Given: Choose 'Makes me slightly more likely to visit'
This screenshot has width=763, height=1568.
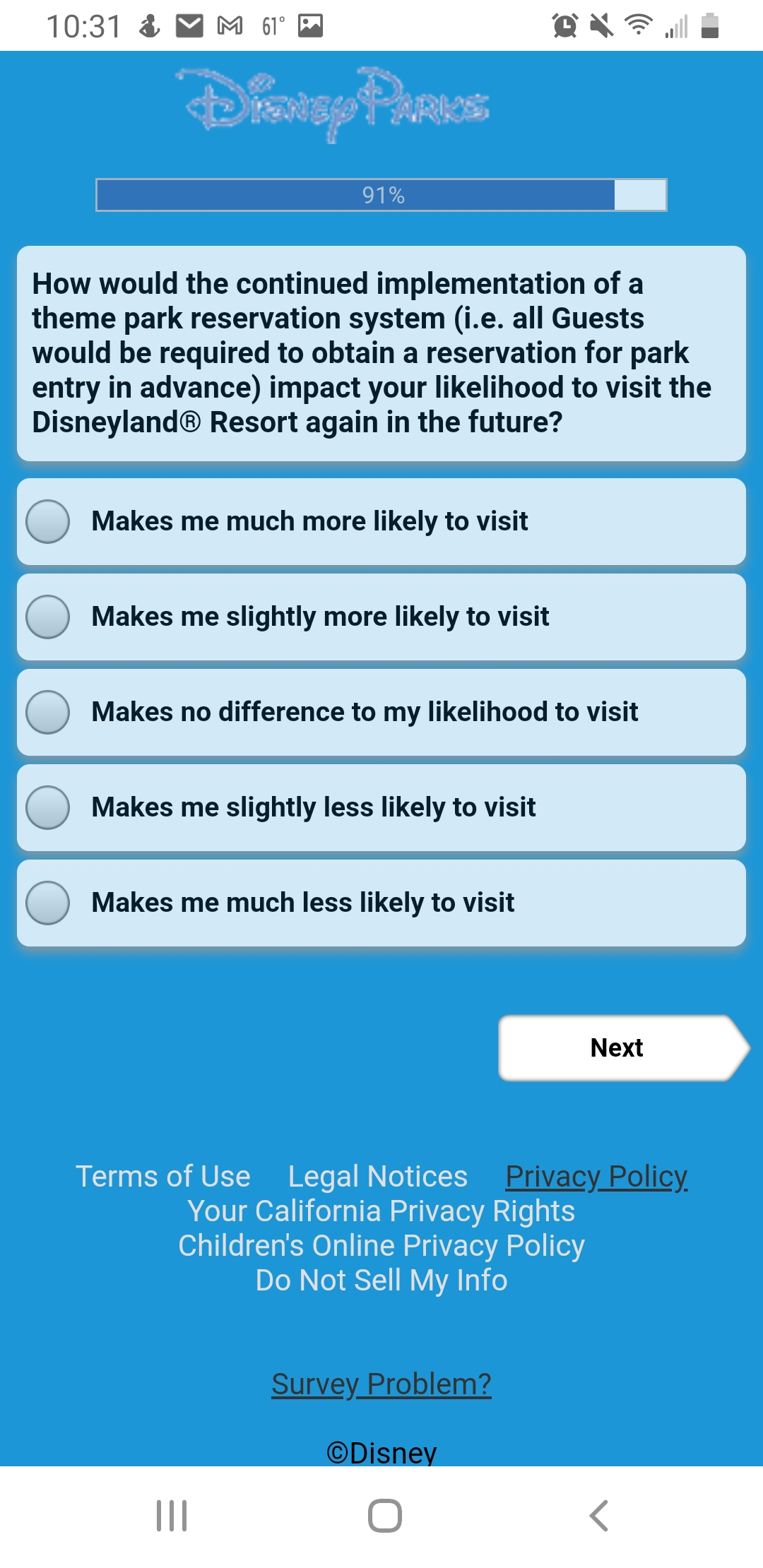Looking at the screenshot, I should (x=381, y=617).
